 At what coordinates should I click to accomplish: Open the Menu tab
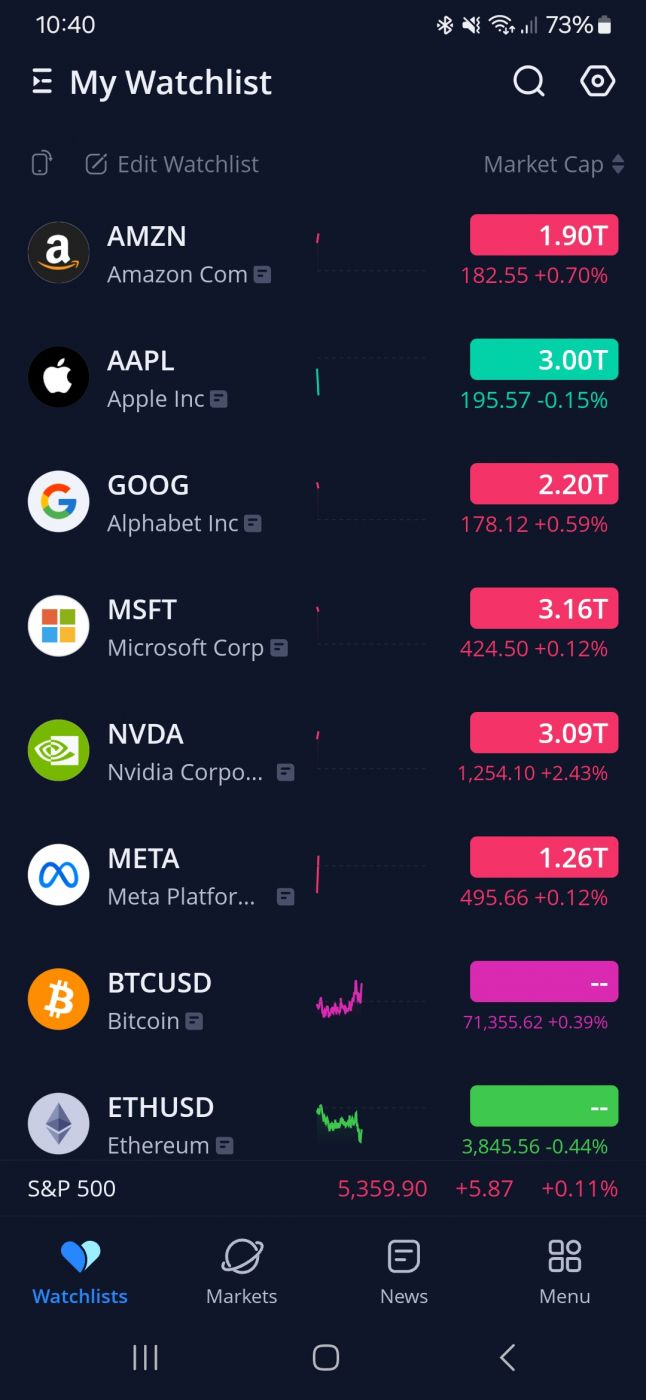tap(565, 1271)
